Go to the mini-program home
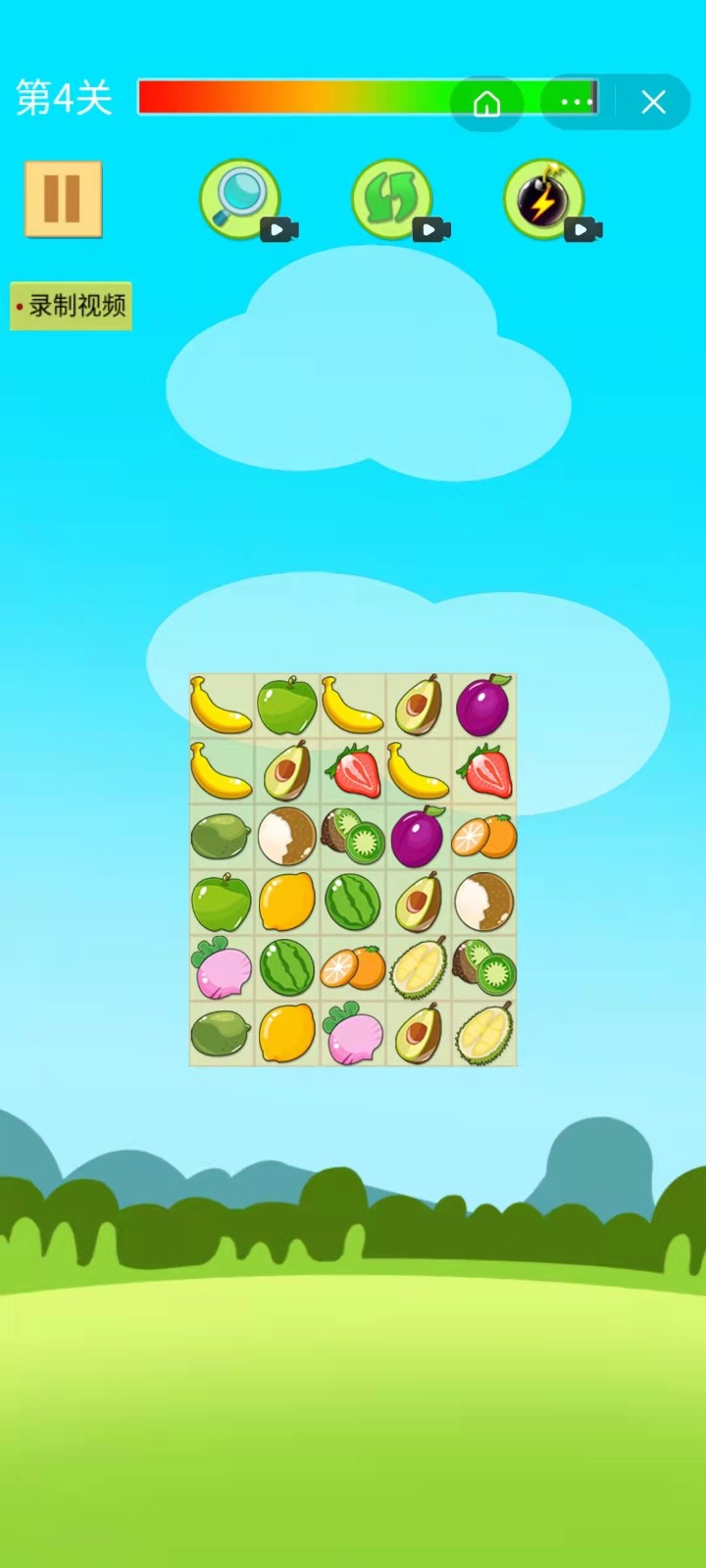Viewport: 706px width, 1568px height. click(487, 102)
